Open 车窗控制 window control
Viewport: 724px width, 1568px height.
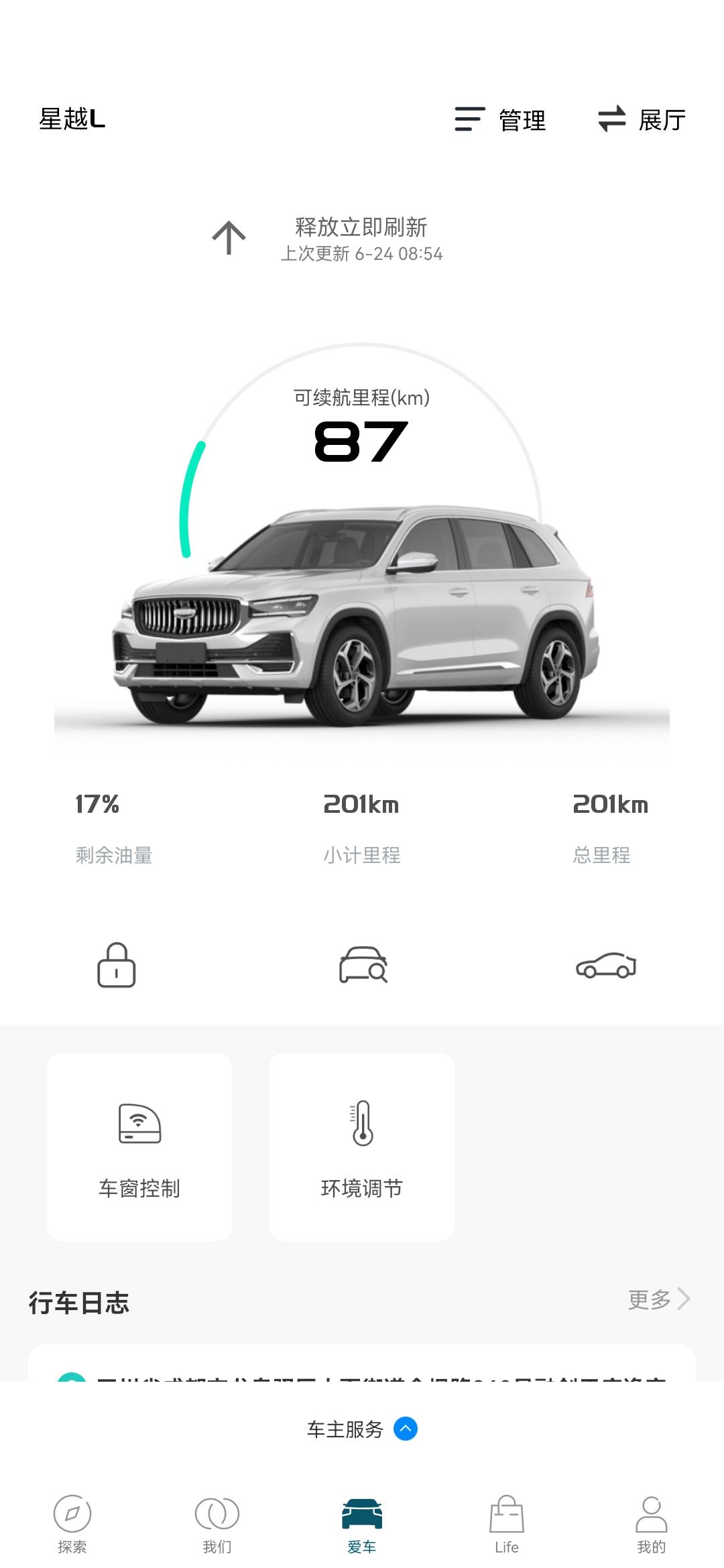(x=139, y=1147)
